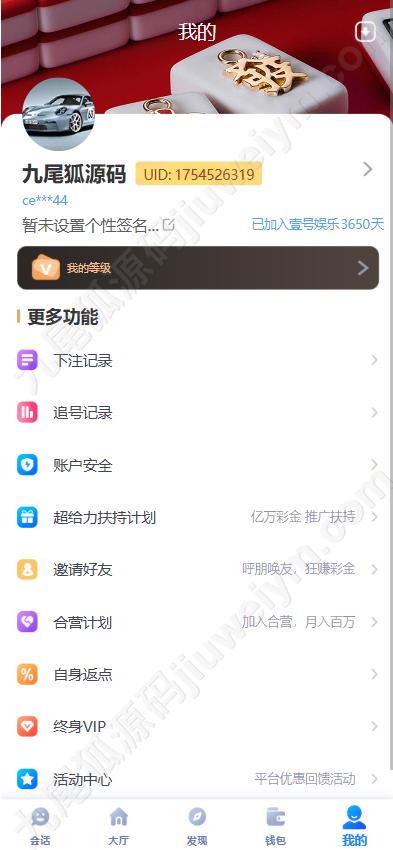Open the 我的等级 level banner
Screen dimensions: 393x850
point(198,268)
